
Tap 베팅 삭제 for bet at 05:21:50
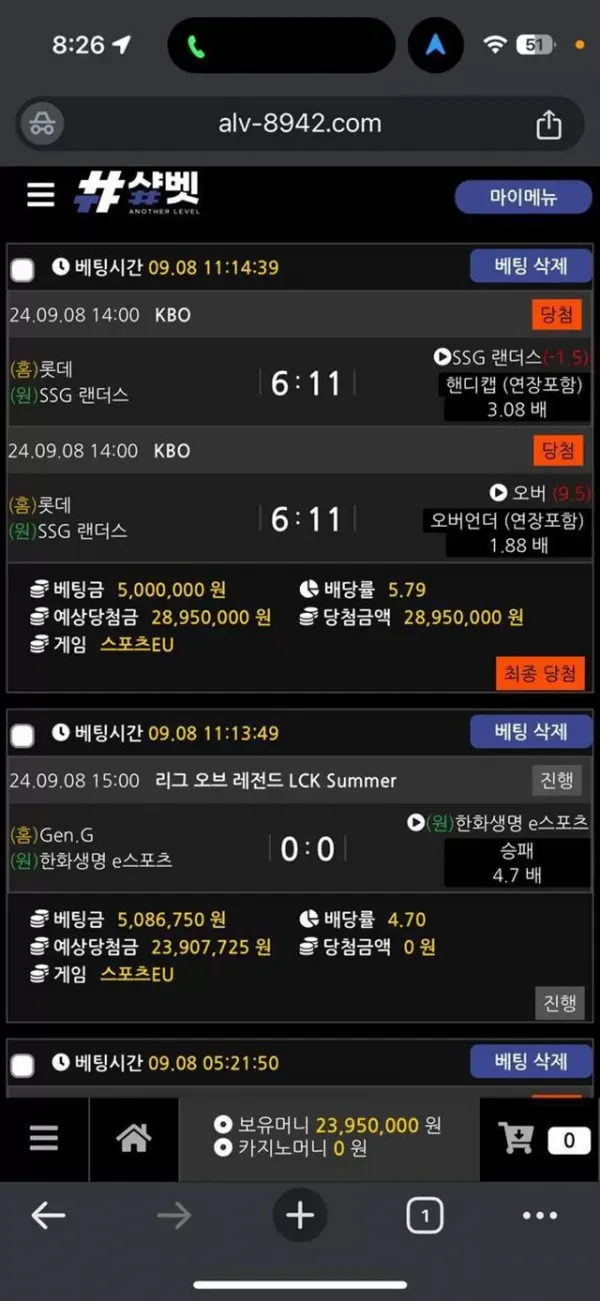click(x=531, y=1062)
